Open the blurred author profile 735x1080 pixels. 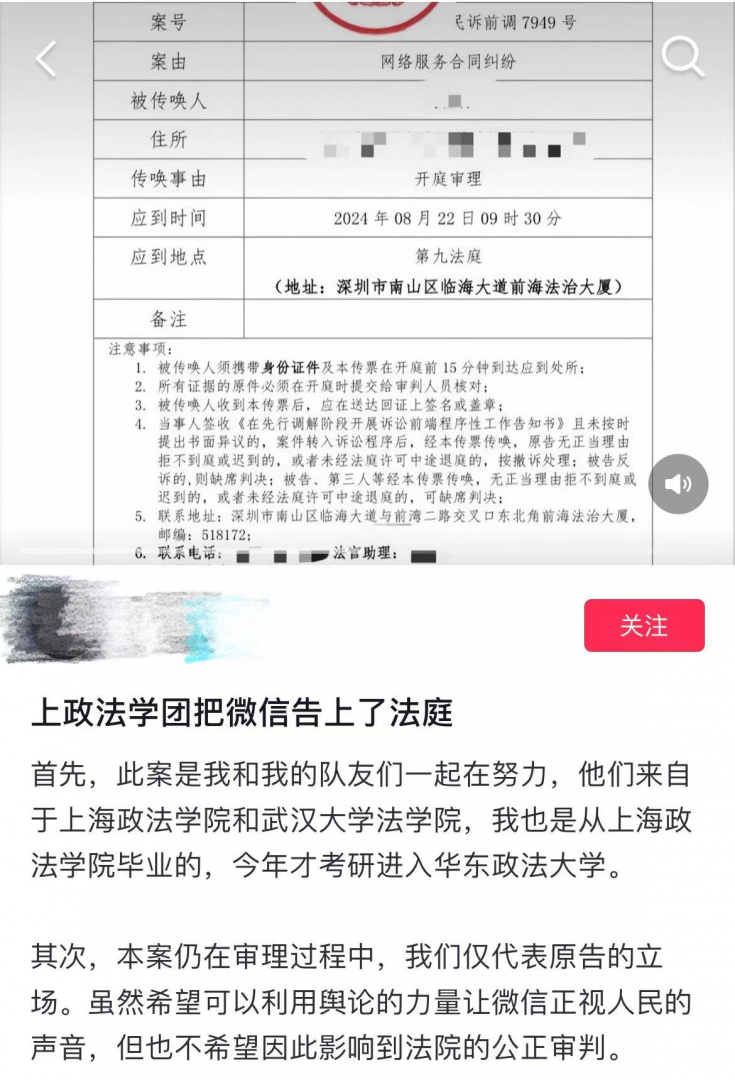pyautogui.click(x=131, y=620)
